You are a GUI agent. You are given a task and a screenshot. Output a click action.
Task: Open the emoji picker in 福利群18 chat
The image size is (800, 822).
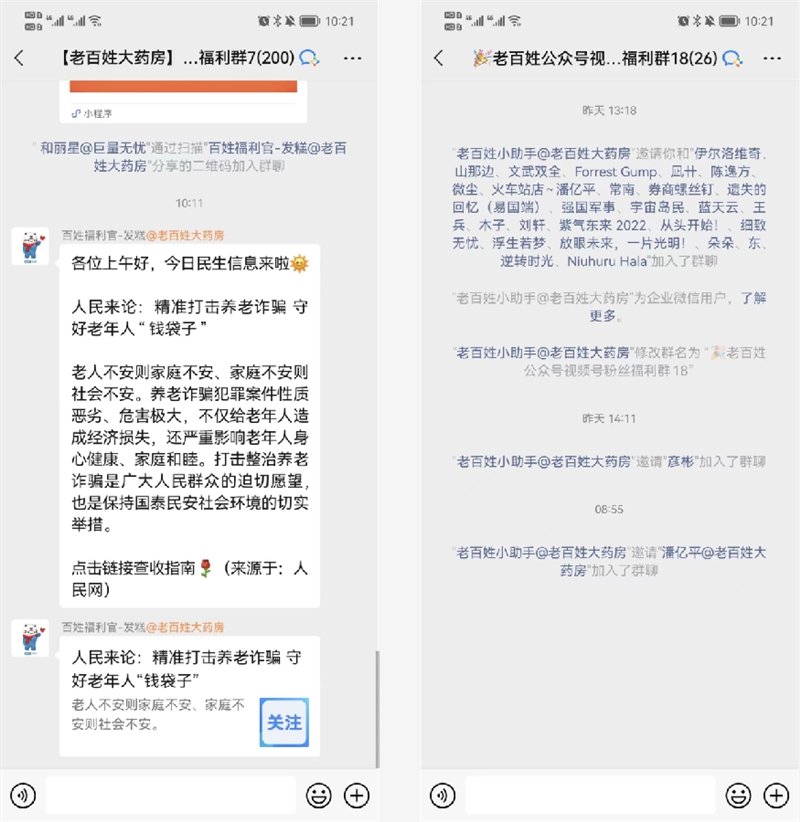(x=739, y=796)
